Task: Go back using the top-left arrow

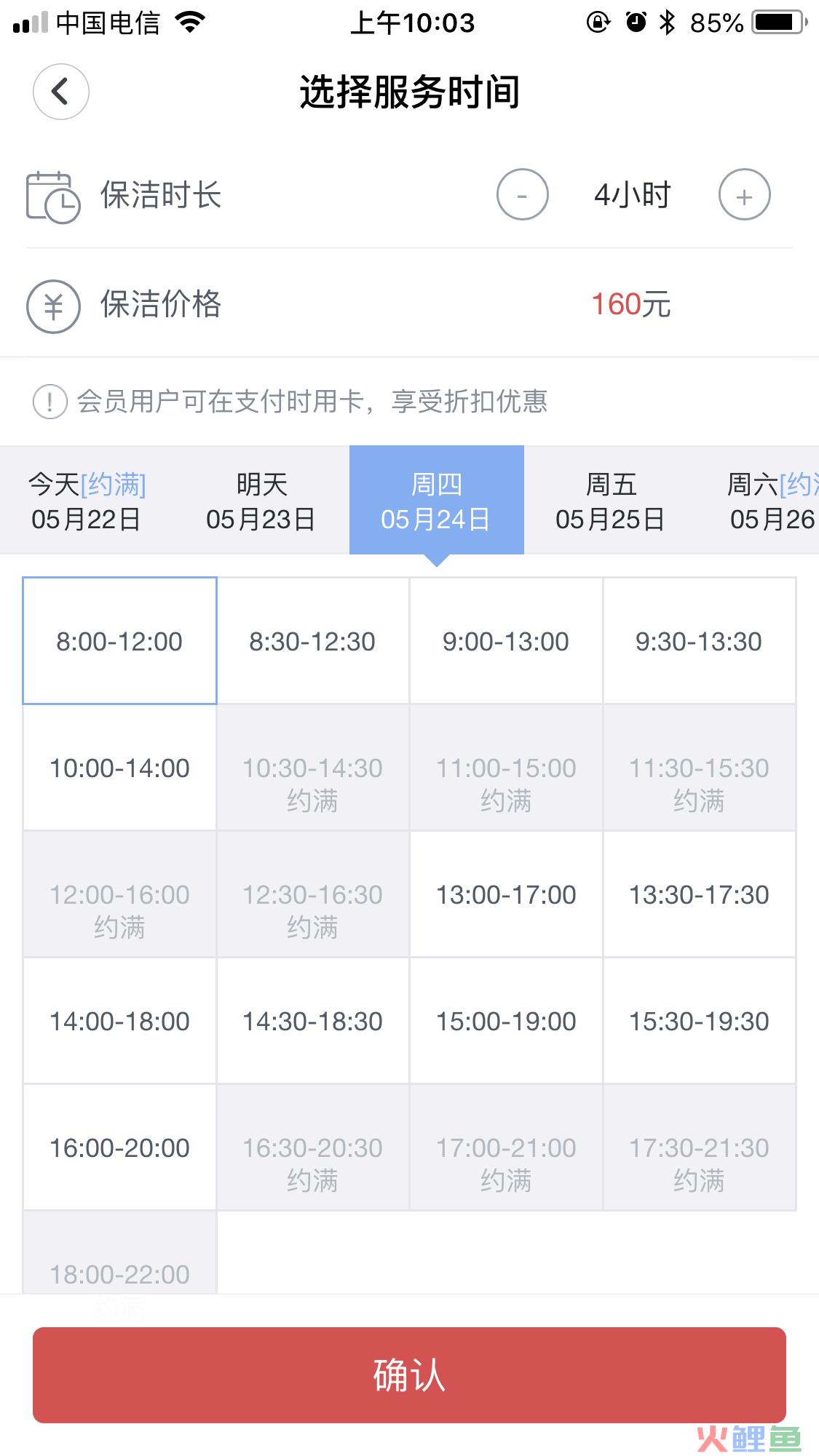Action: [x=61, y=92]
